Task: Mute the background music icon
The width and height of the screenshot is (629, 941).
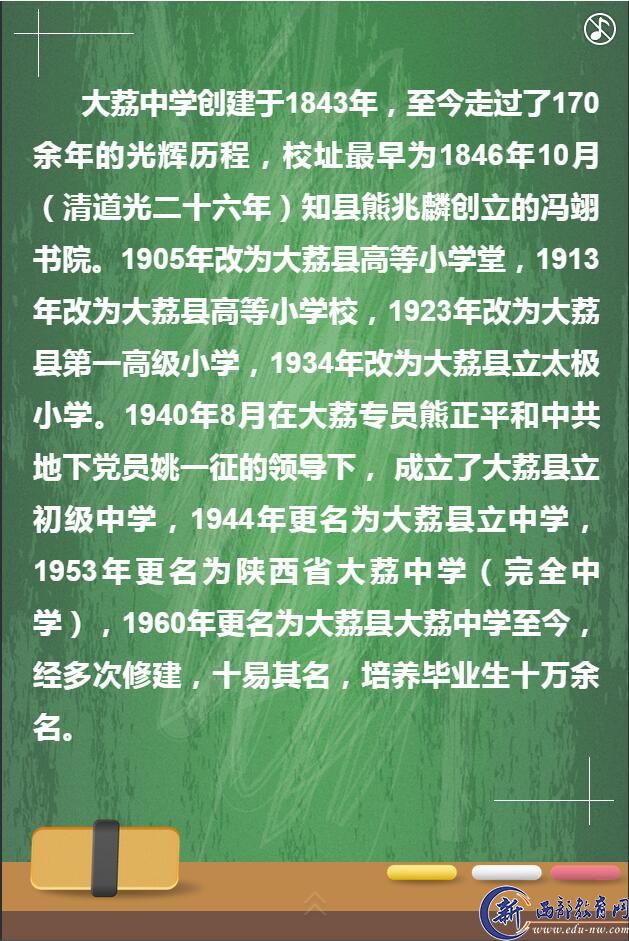Action: coord(599,29)
